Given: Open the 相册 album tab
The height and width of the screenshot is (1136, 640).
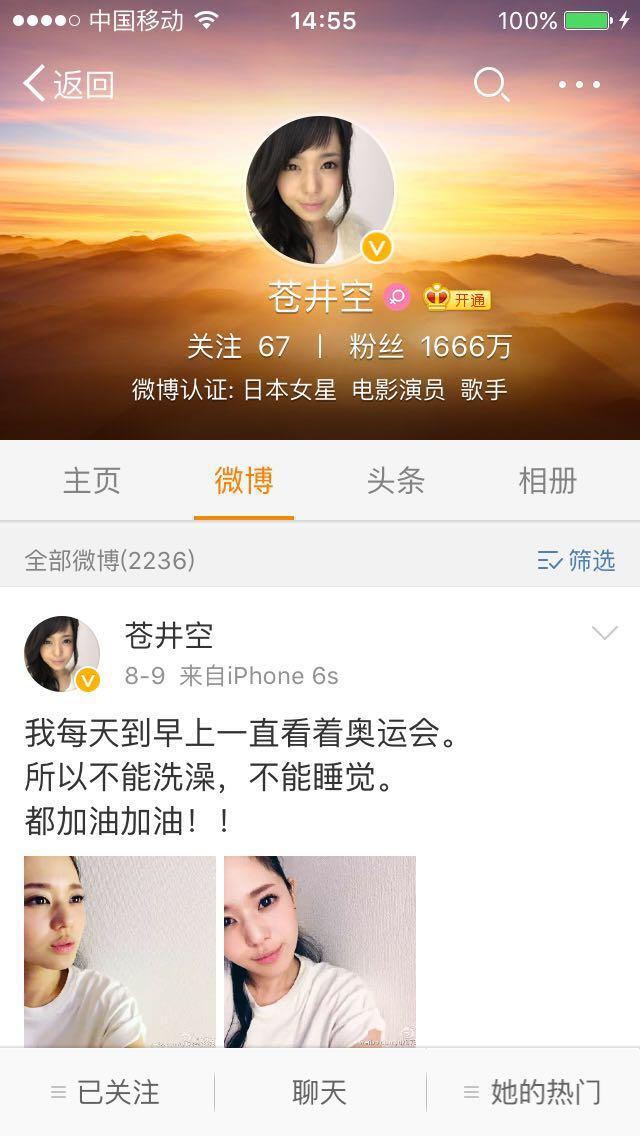Looking at the screenshot, I should tap(548, 481).
